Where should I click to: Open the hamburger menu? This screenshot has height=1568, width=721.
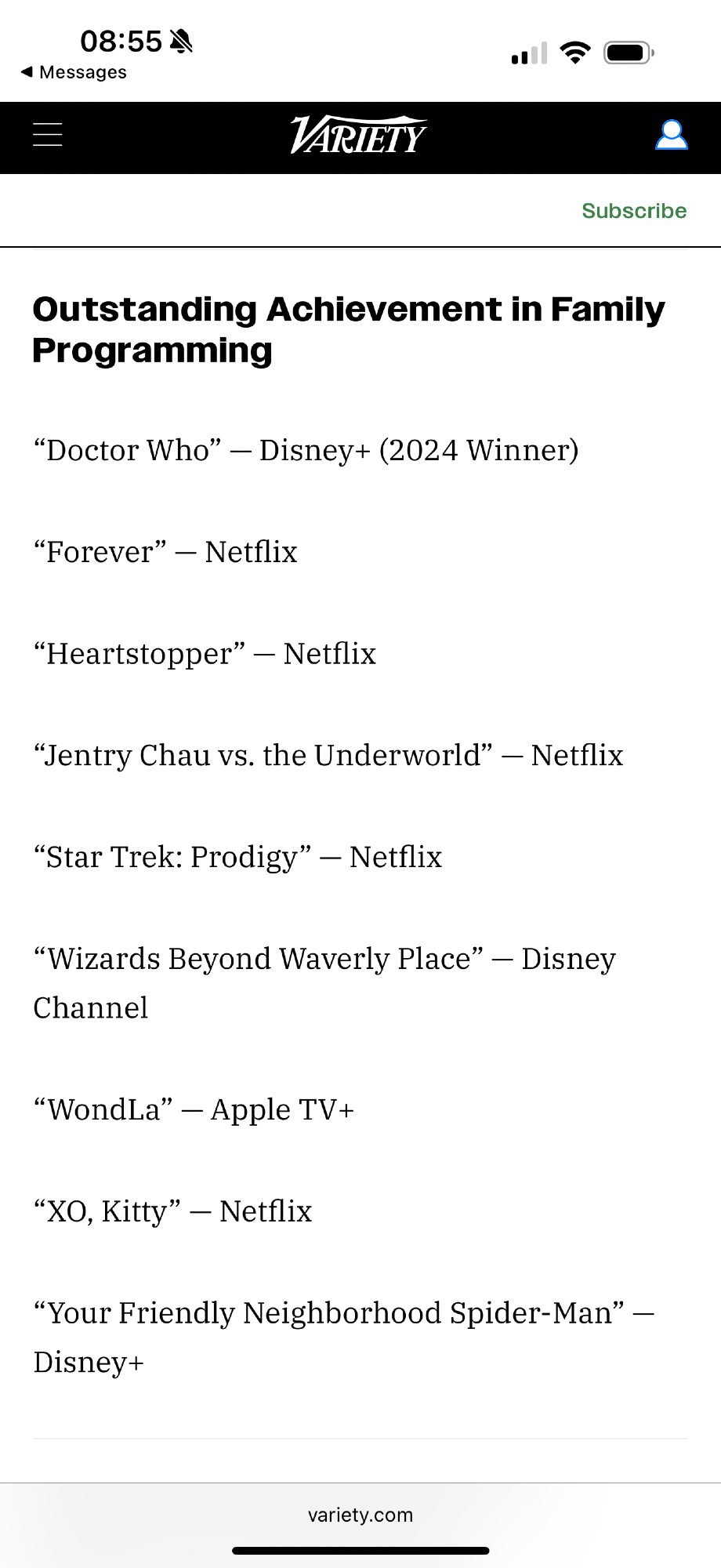pos(48,135)
